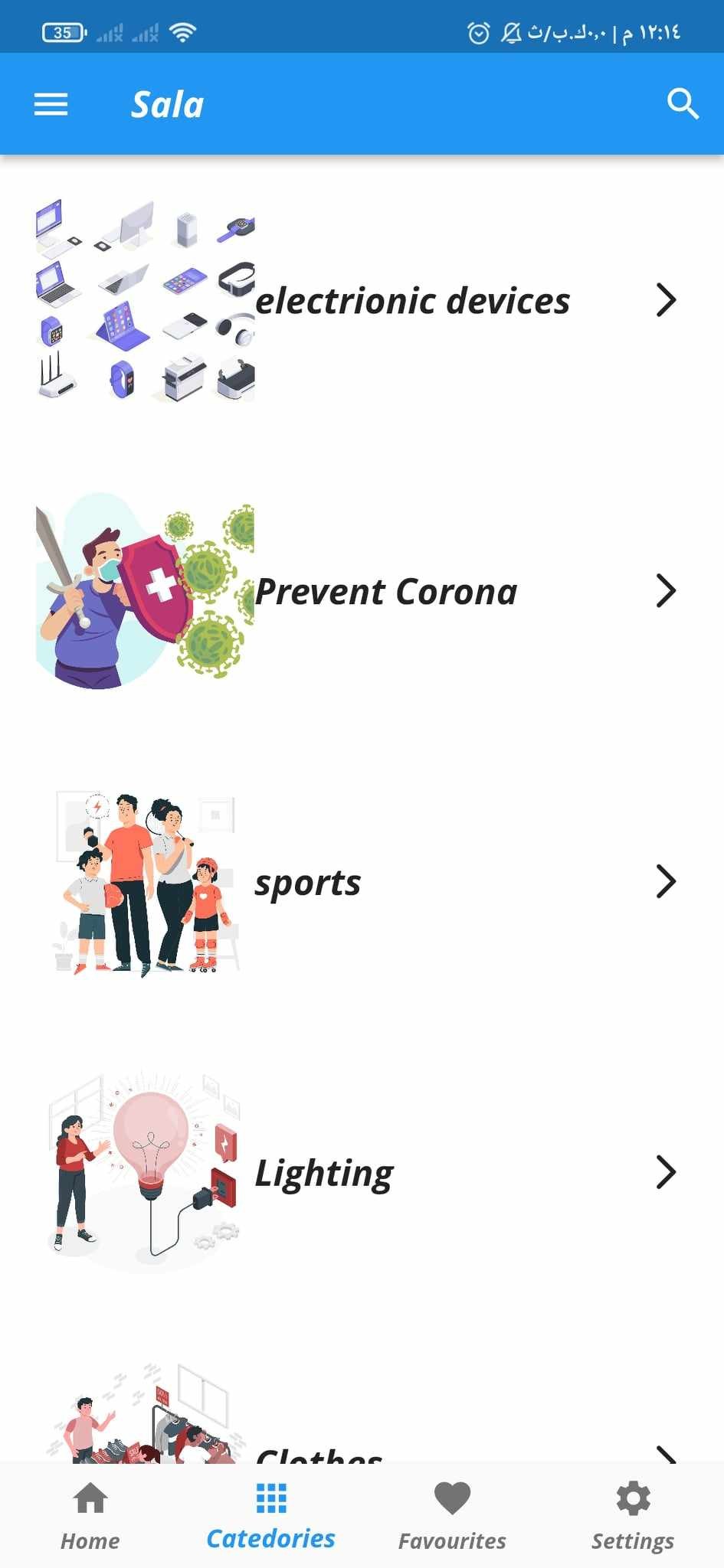Screen dimensions: 724x1568
Task: Open the sports category
Action: [x=362, y=882]
